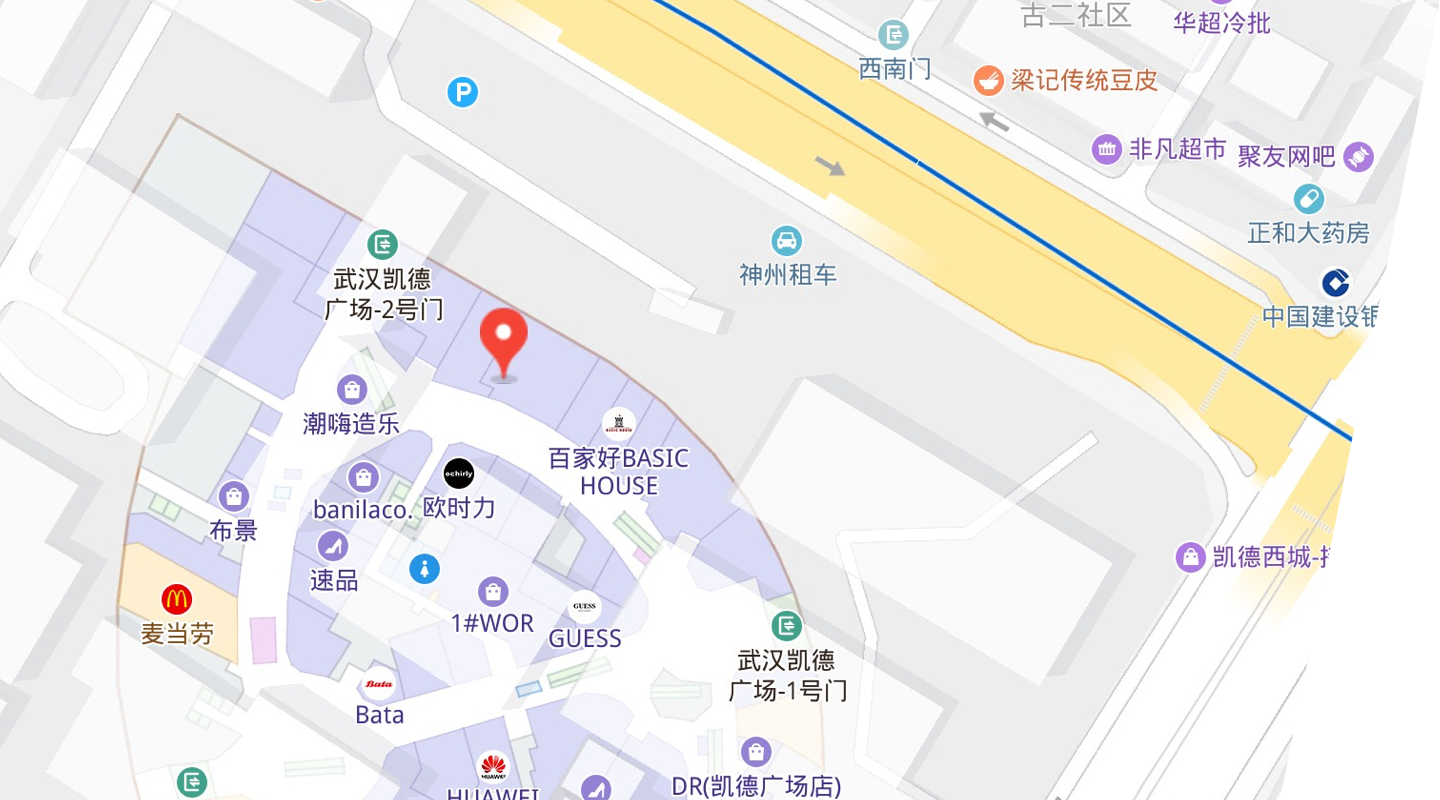Tap the 1#WOR shop marker
Image resolution: width=1440 pixels, height=800 pixels.
(x=492, y=592)
